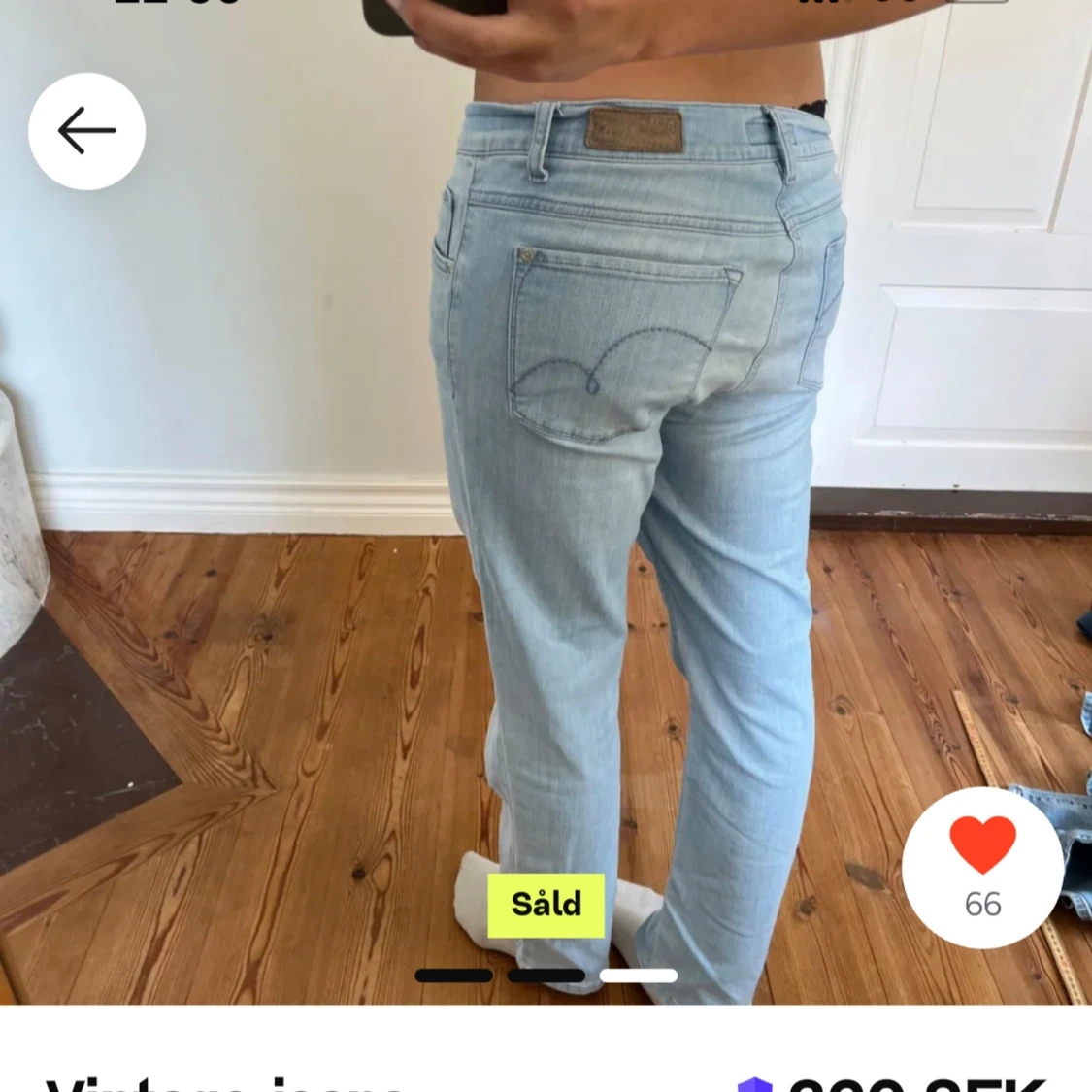
Task: Go back using the arrow button
Action: (x=87, y=131)
